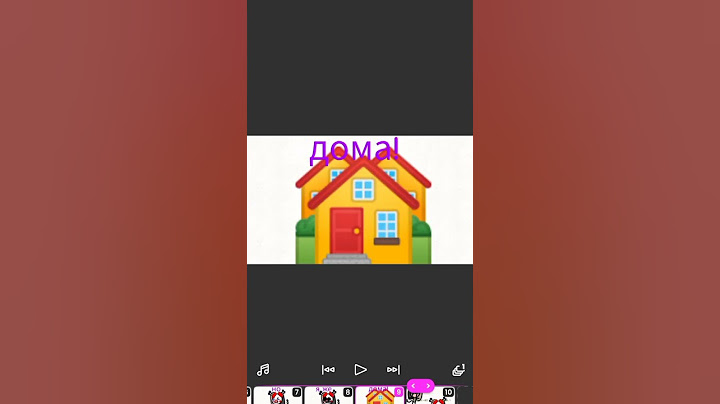Open the layers panel
Screen dimensions: 720x404
click(458, 370)
